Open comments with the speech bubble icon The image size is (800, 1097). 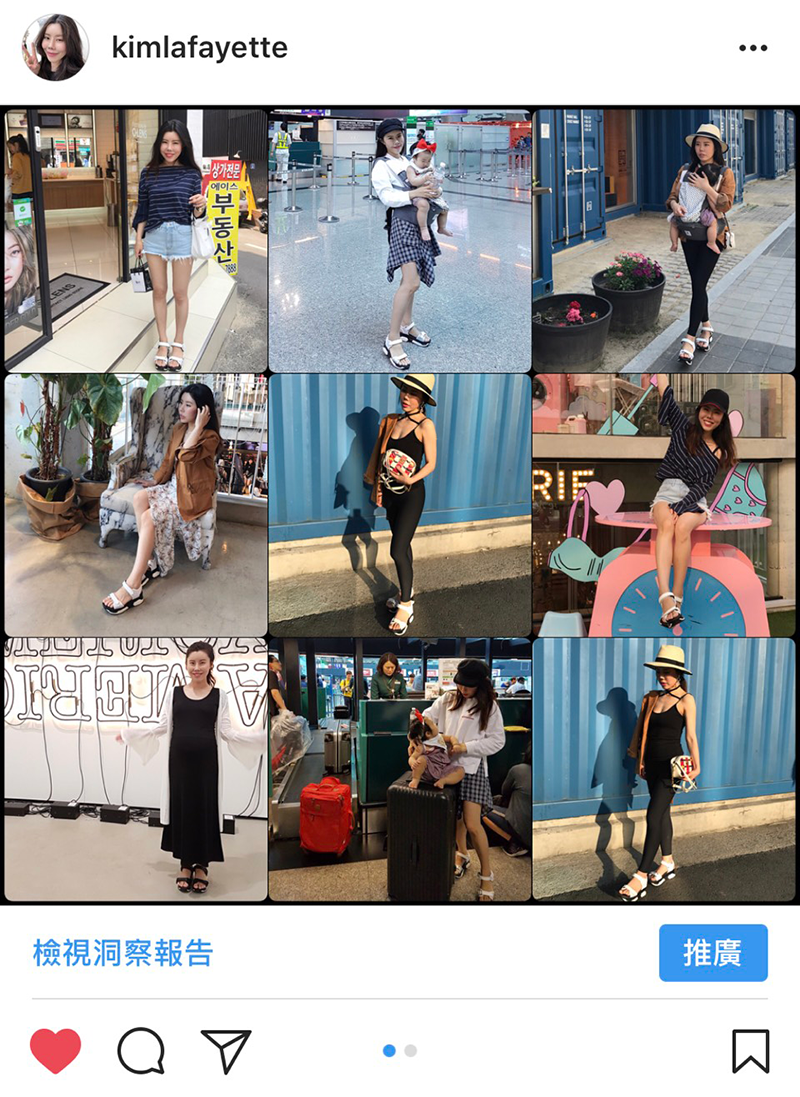(x=140, y=1051)
